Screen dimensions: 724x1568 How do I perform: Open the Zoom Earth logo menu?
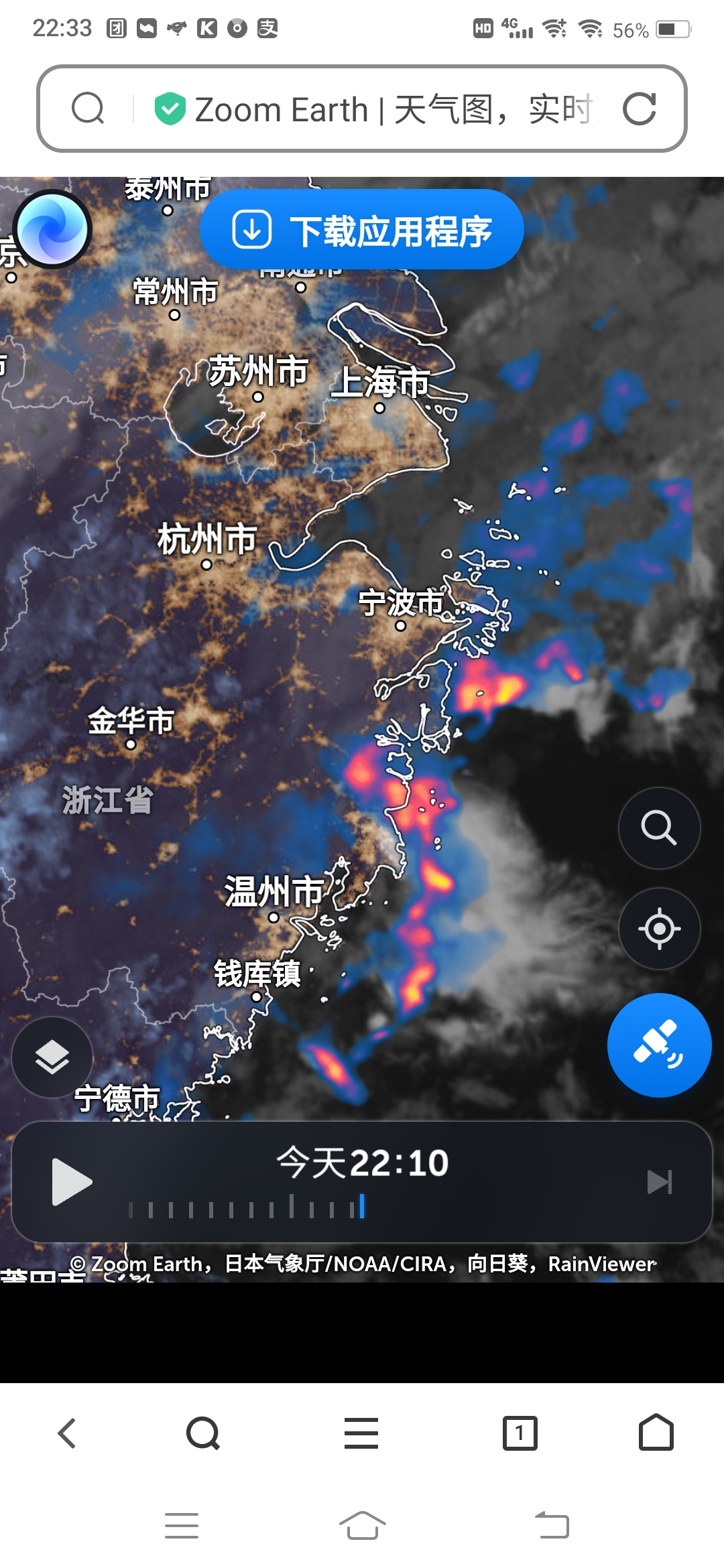[x=52, y=230]
